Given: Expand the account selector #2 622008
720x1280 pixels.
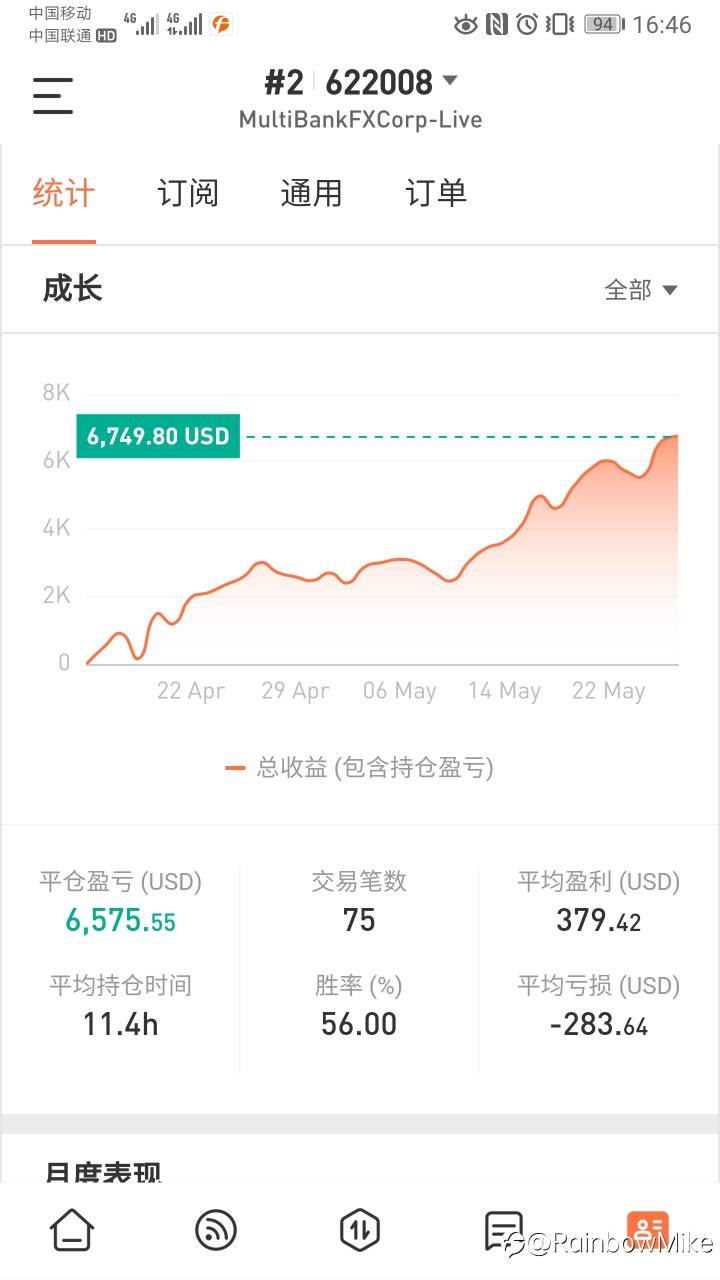Looking at the screenshot, I should (360, 82).
